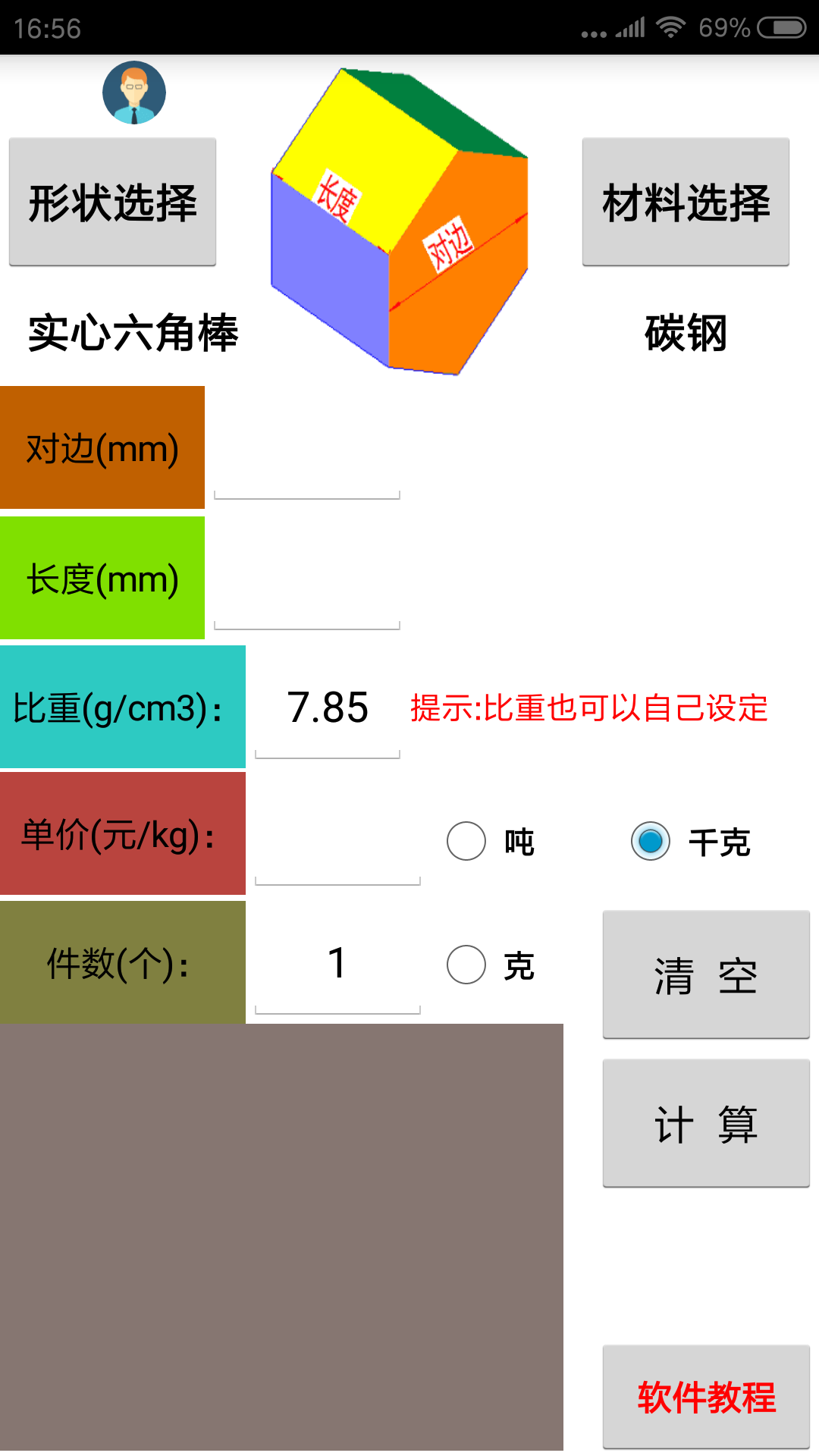Tap 计算 to calculate weight

706,1123
